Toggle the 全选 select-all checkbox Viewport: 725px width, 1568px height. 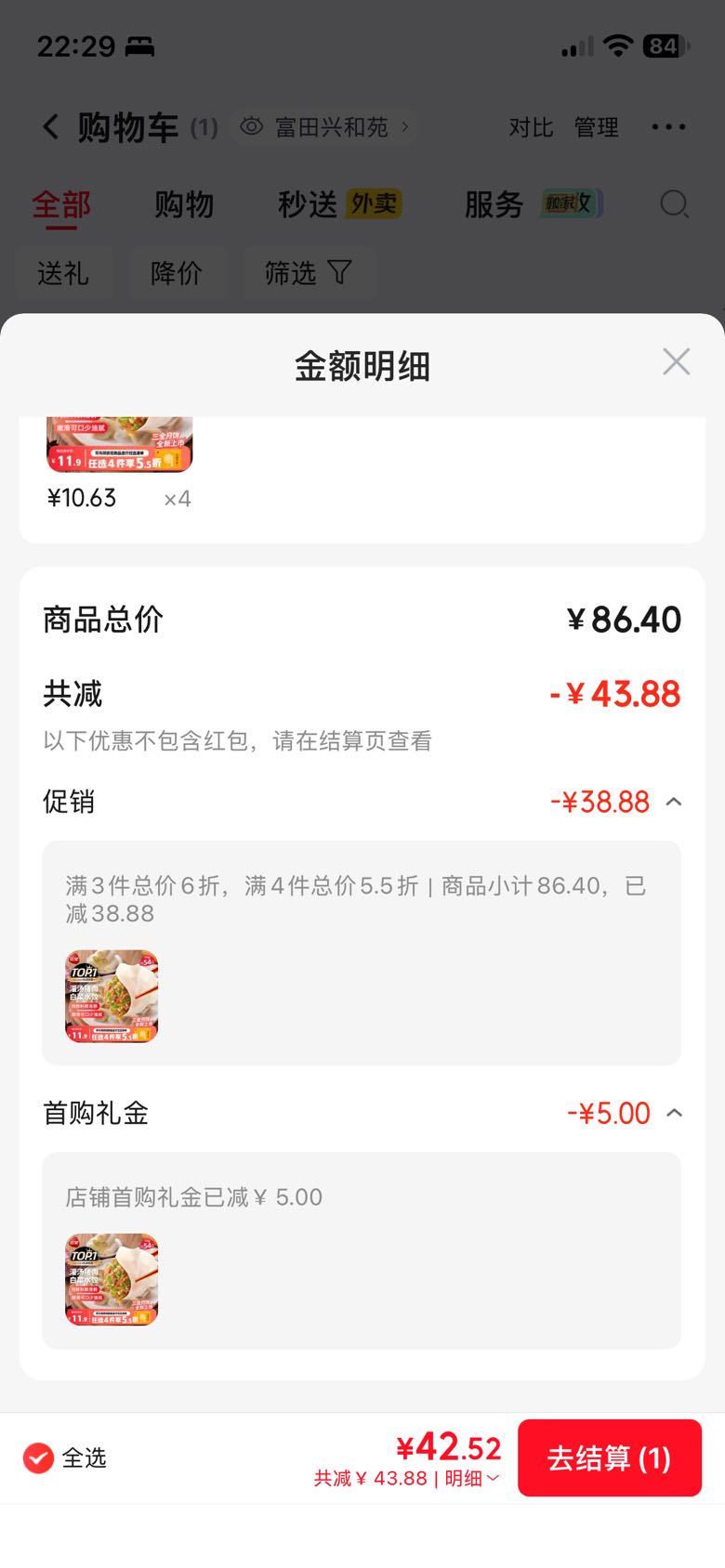(38, 1458)
